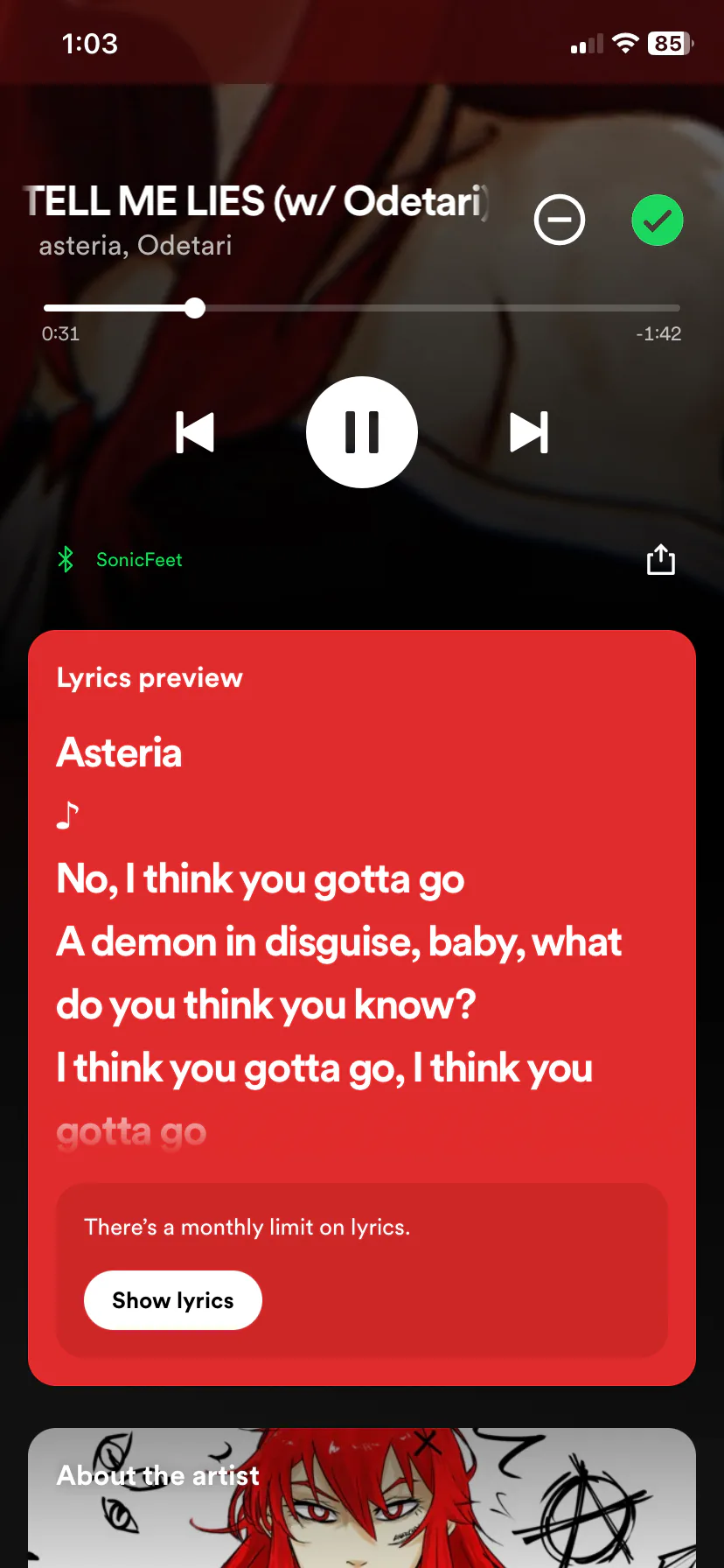This screenshot has width=724, height=1568.
Task: Go back to the previous track
Action: (195, 432)
